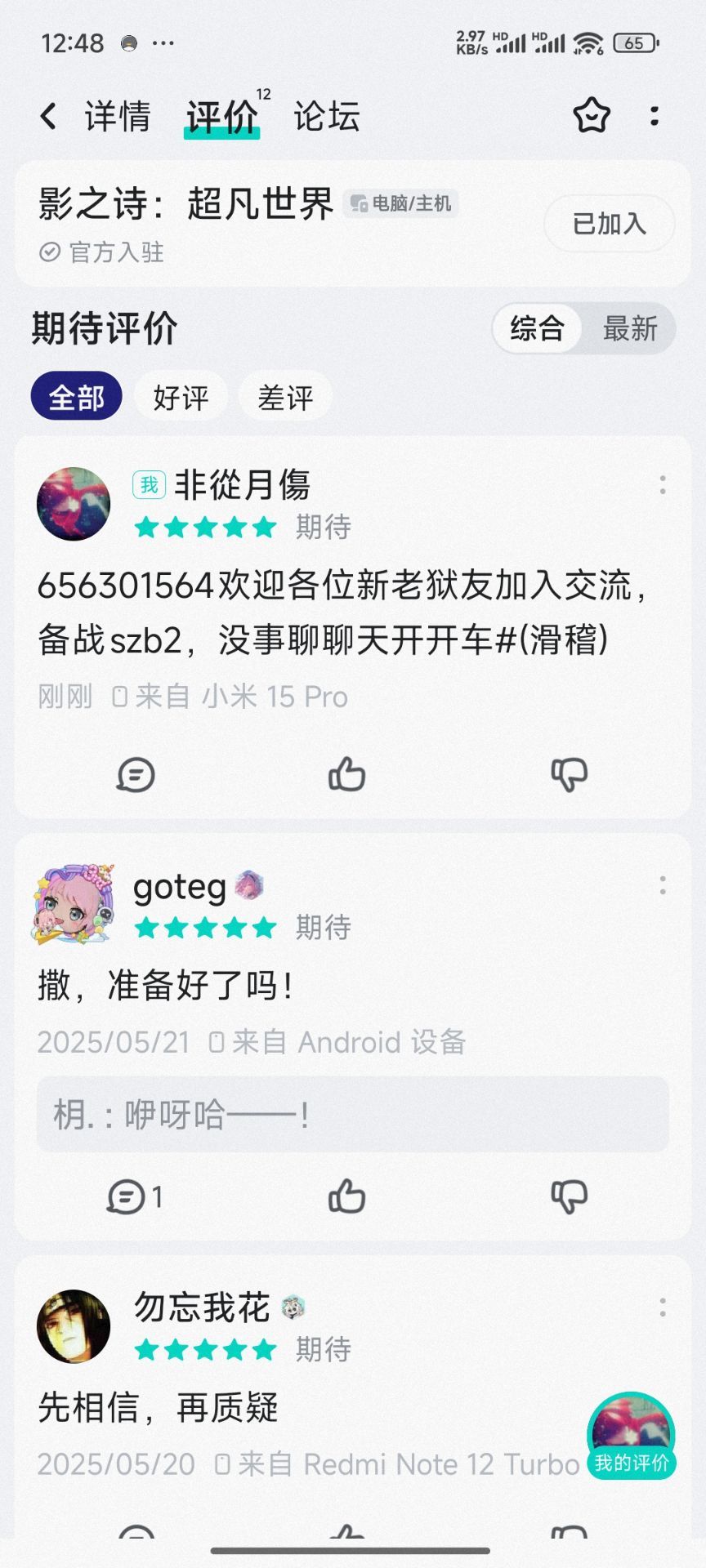
Task: Open 勿忘我花's profile avatar
Action: pyautogui.click(x=74, y=1326)
